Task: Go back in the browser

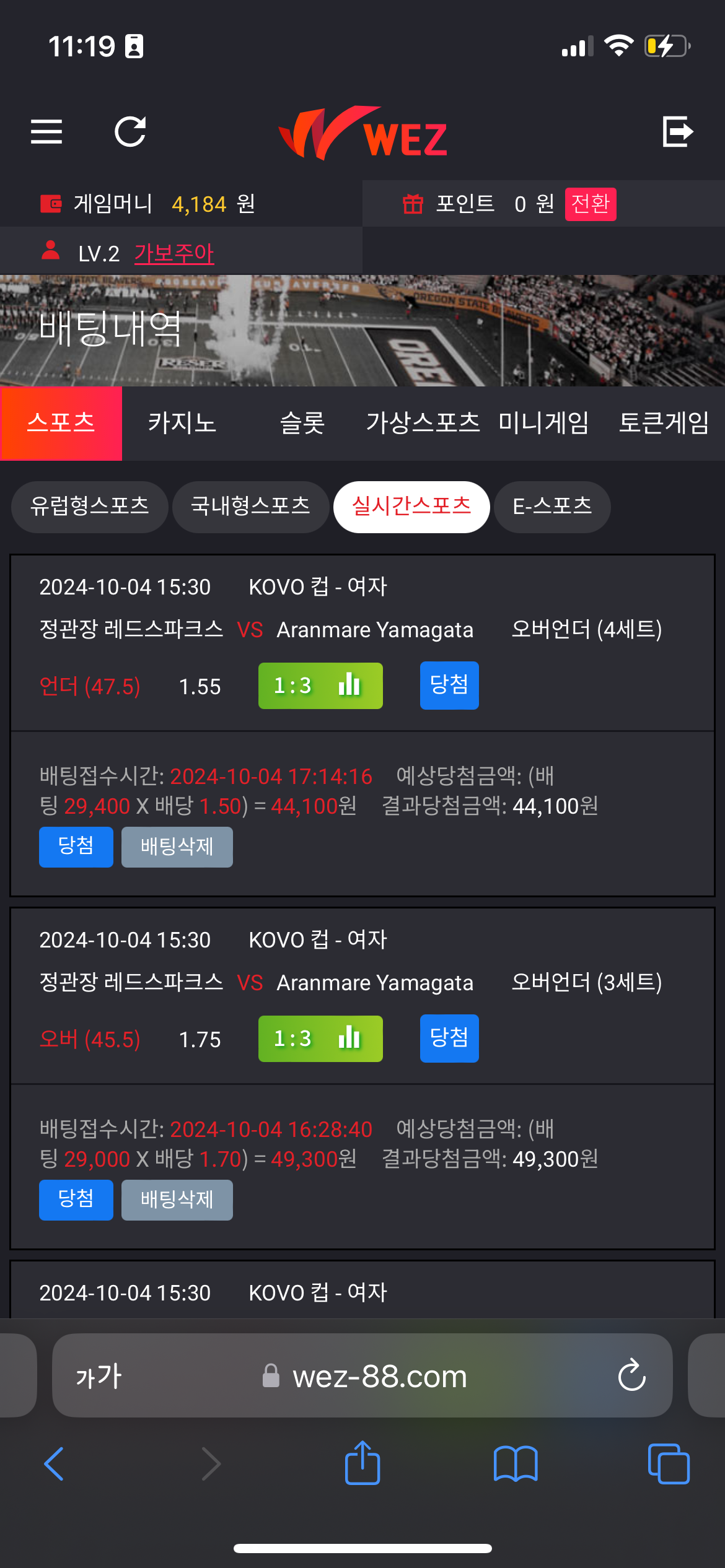Action: pos(54,1464)
